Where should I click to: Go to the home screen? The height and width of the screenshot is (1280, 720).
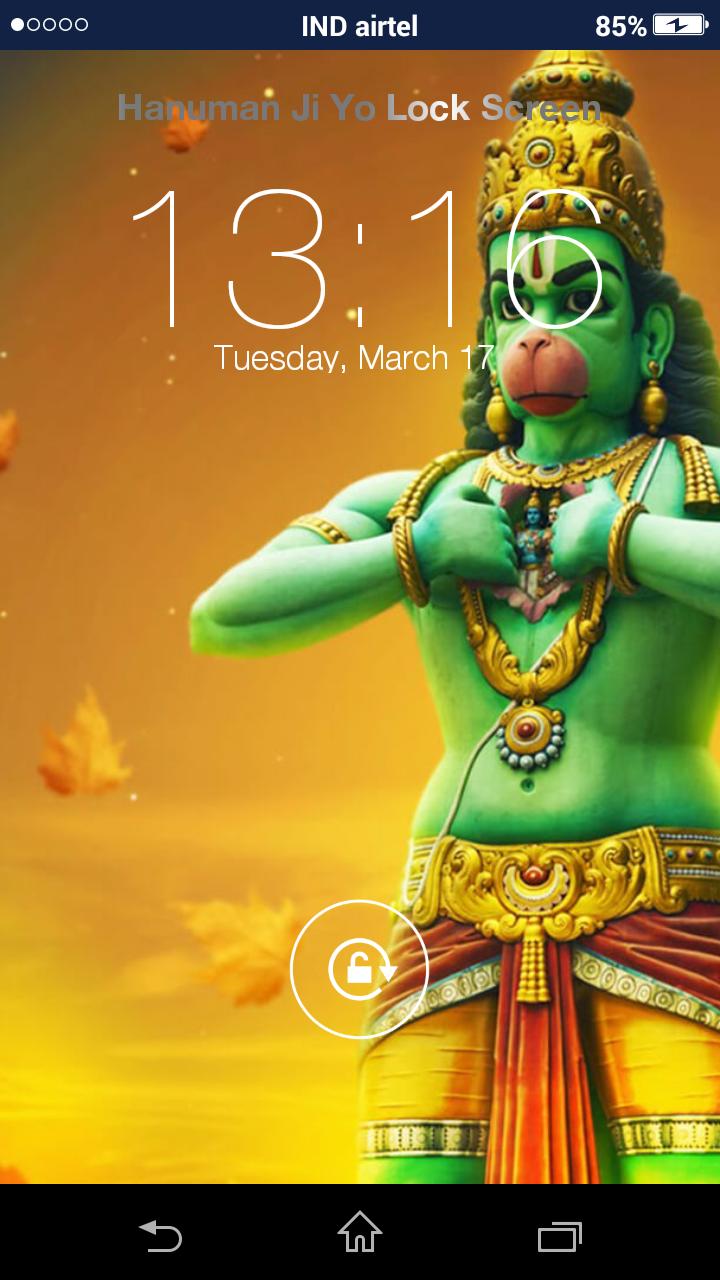(x=360, y=1233)
